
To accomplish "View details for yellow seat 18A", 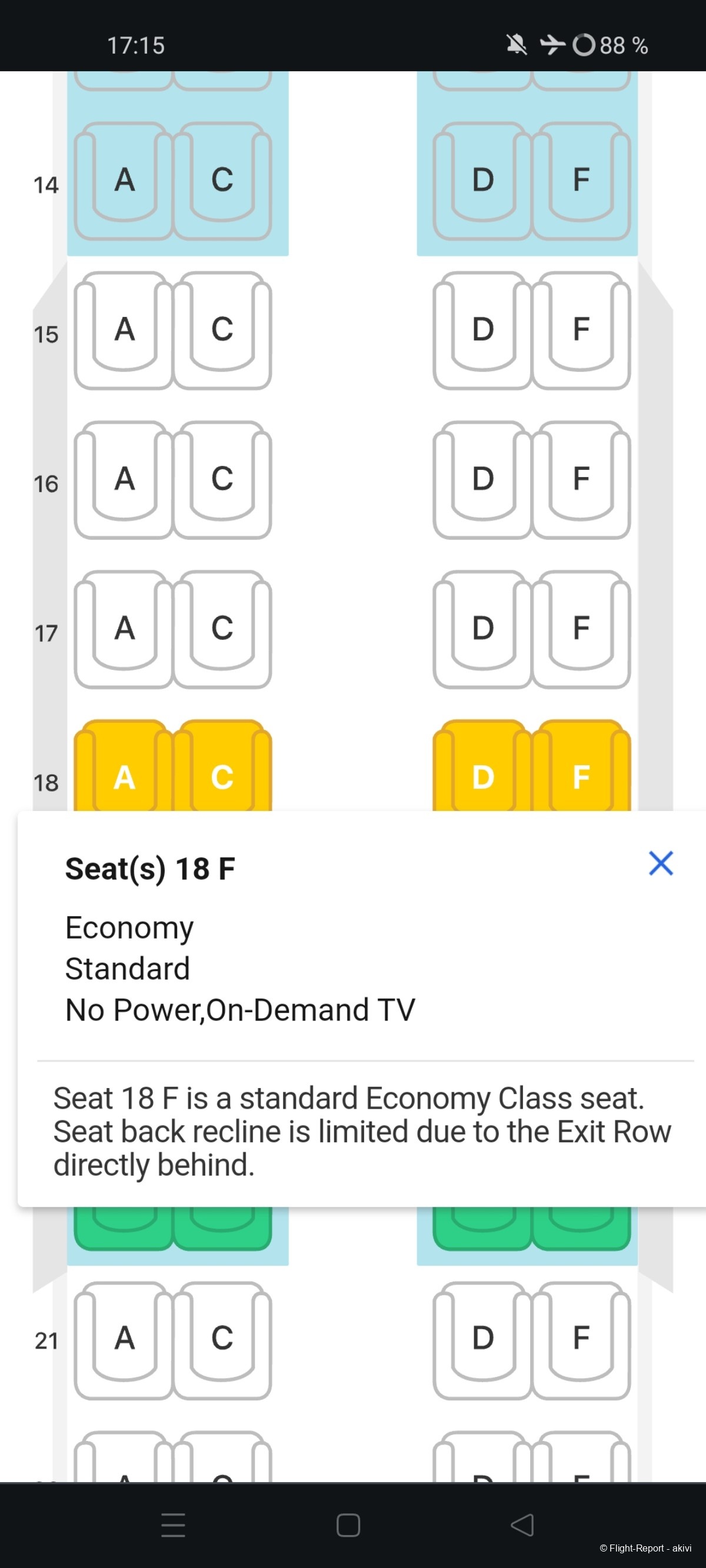I will 124,773.
